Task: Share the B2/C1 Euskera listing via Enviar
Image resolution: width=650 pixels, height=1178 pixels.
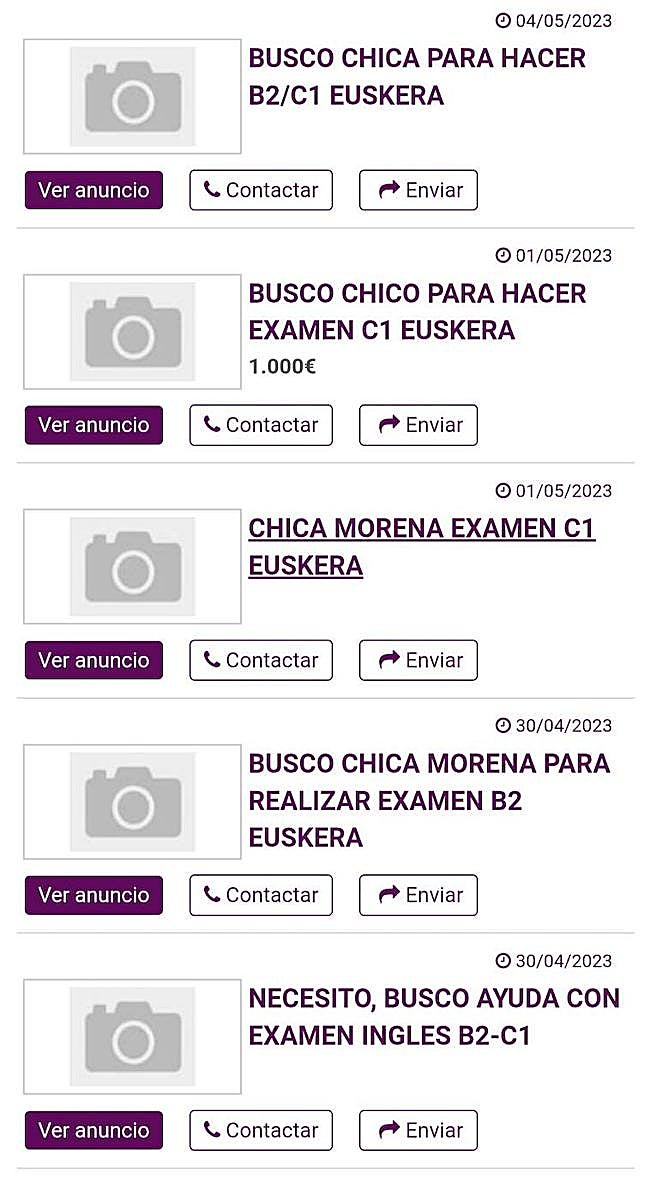Action: pyautogui.click(x=418, y=190)
